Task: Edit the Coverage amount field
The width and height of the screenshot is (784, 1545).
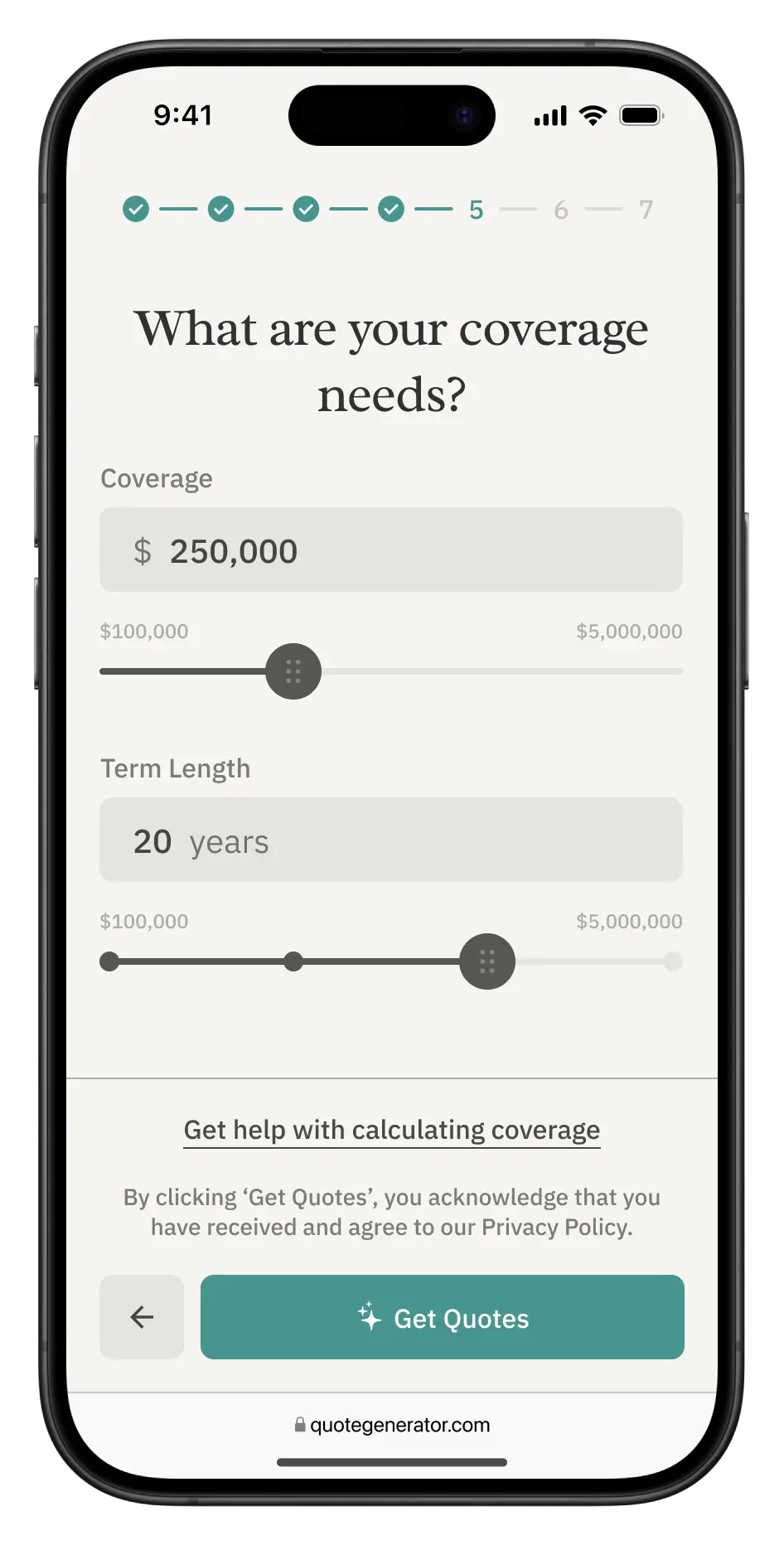Action: [x=391, y=550]
